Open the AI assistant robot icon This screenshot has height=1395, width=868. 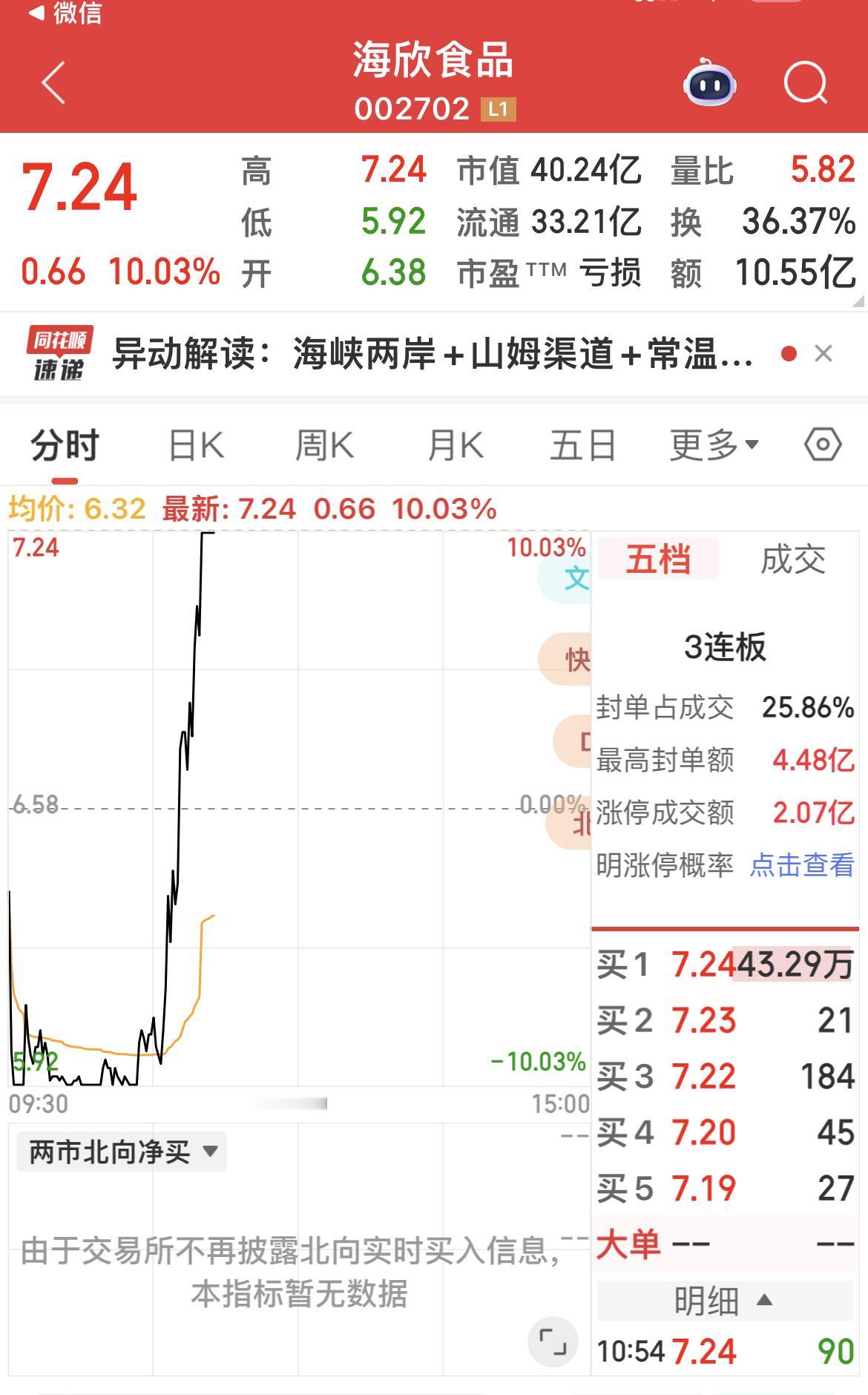tap(710, 85)
